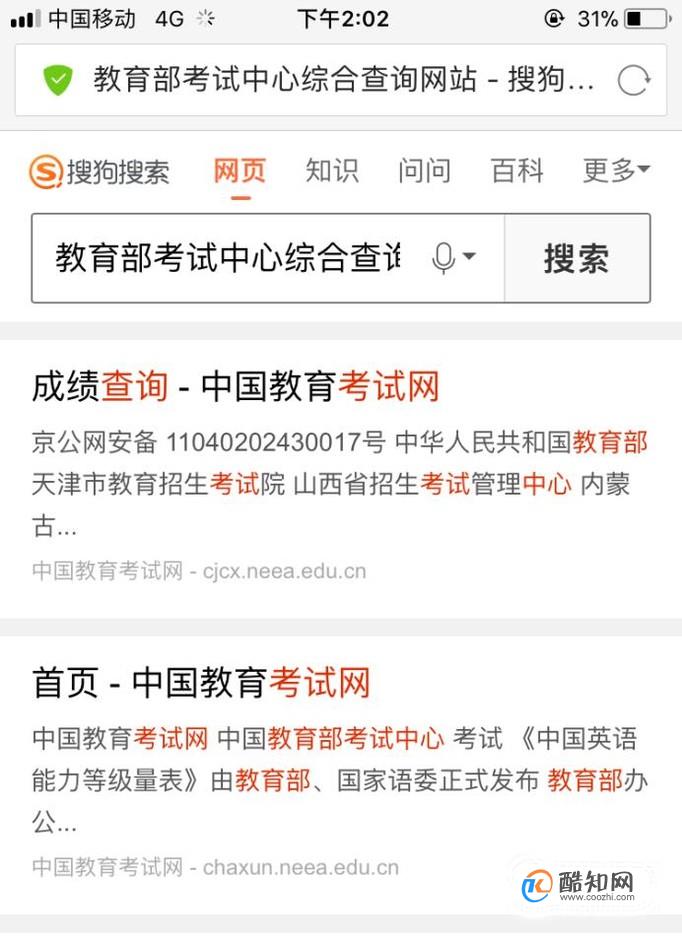Select the 网页 tab
This screenshot has width=682, height=940.
(240, 171)
